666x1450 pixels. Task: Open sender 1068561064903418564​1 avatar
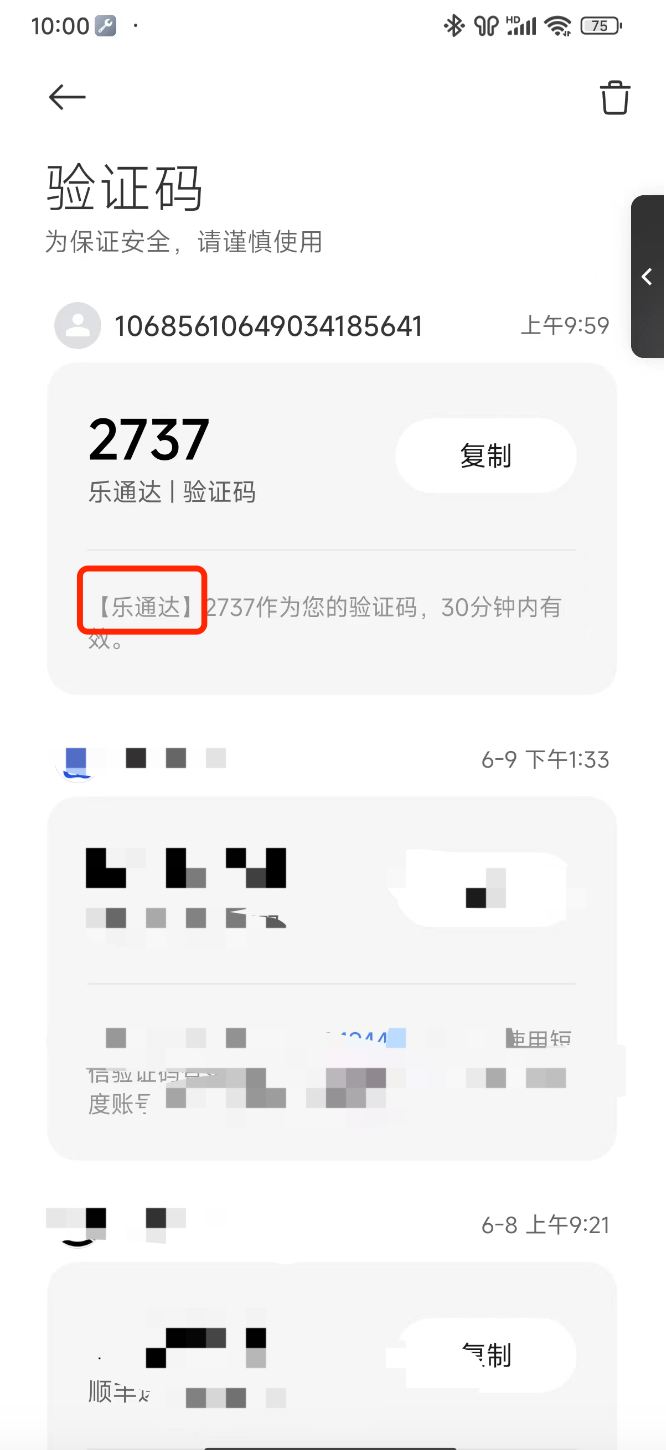pyautogui.click(x=77, y=326)
